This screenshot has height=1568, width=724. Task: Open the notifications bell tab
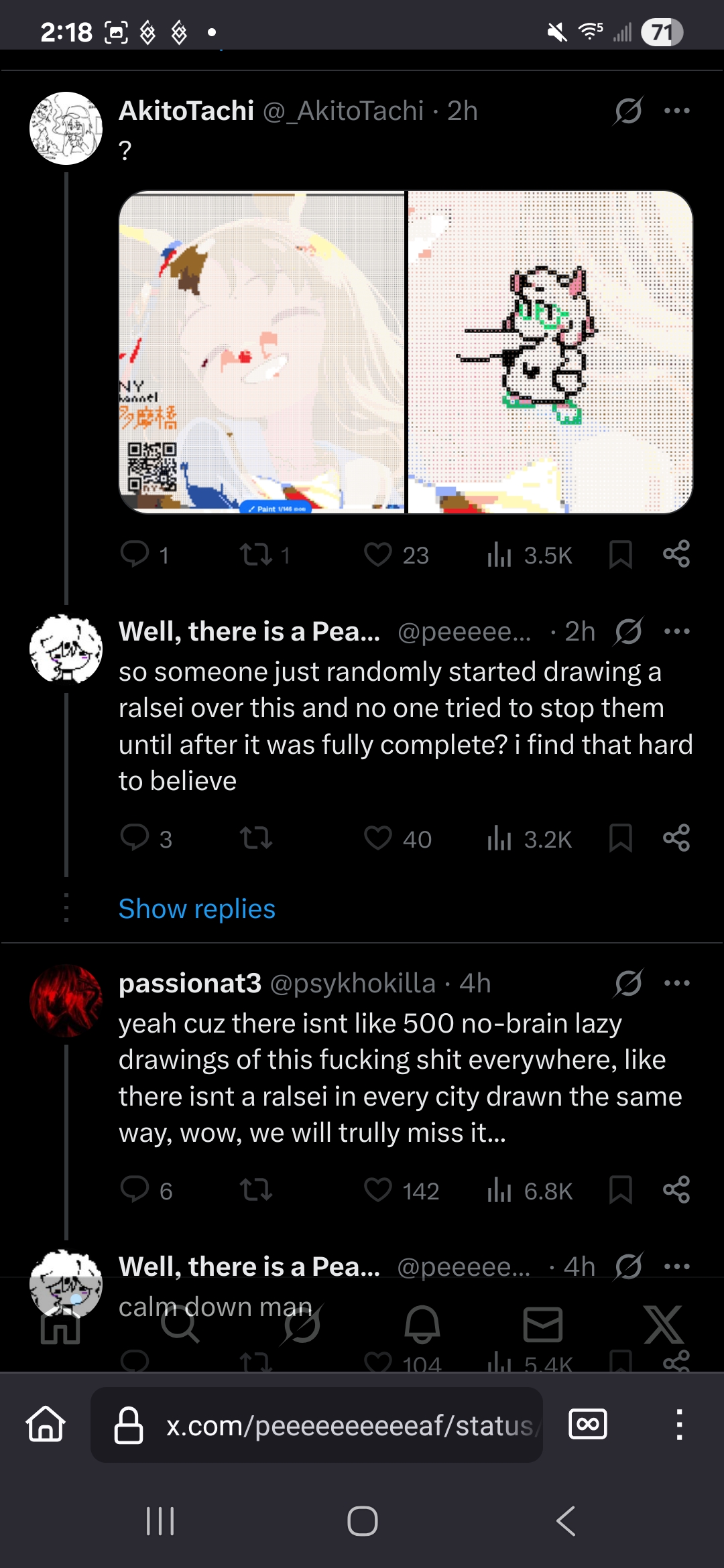pyautogui.click(x=422, y=1325)
